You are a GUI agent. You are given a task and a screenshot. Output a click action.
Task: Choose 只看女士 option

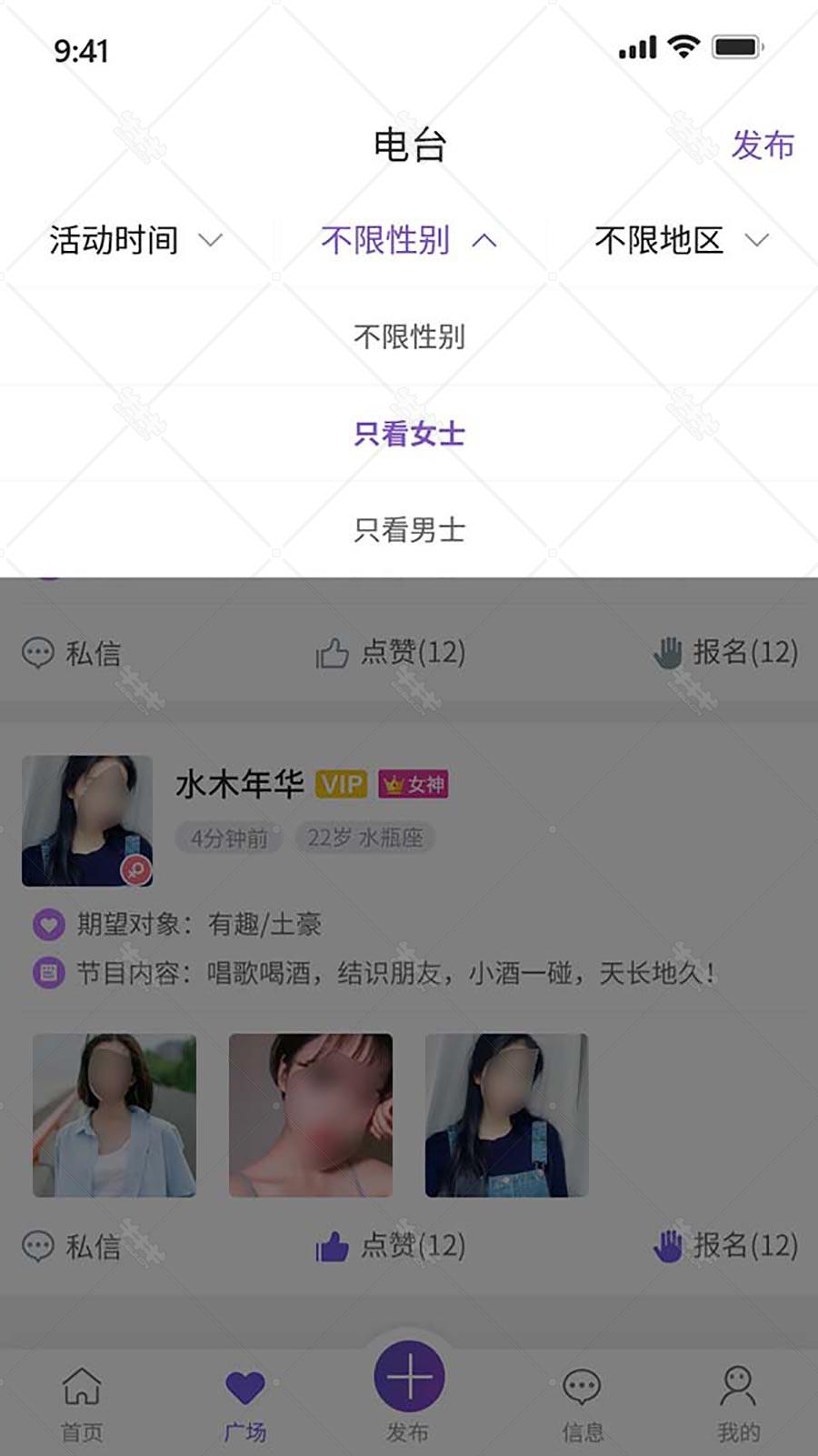click(x=409, y=433)
